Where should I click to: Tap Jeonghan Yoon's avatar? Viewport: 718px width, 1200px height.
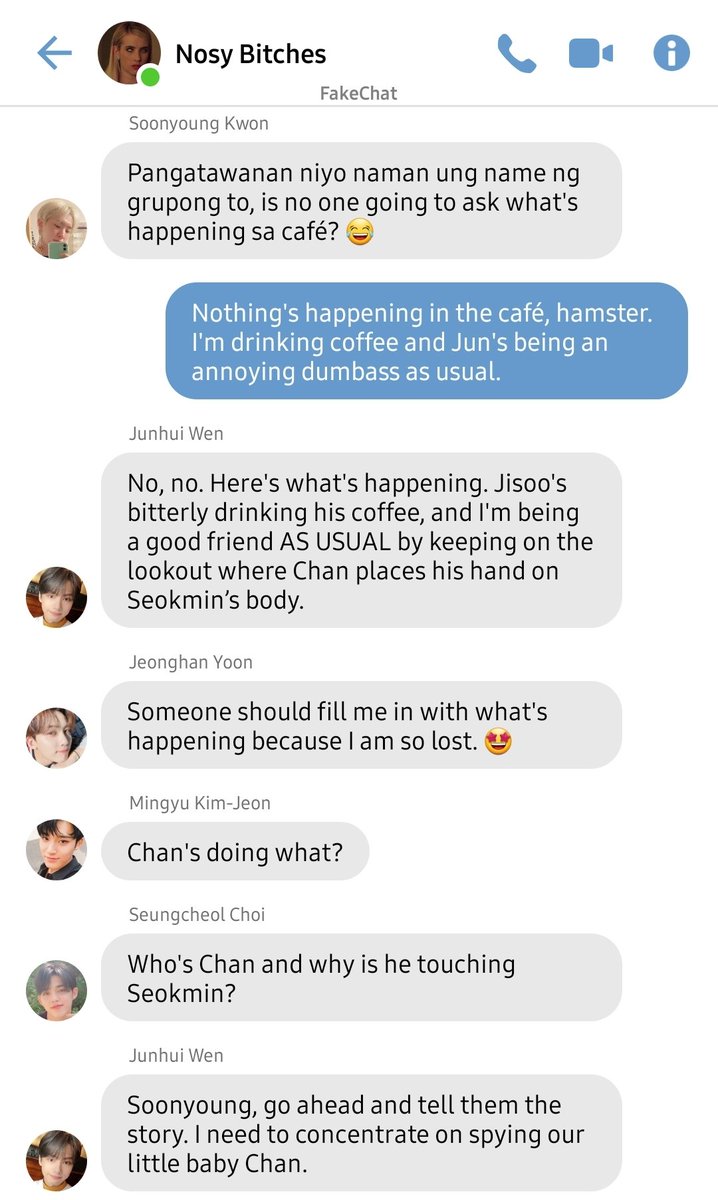[x=56, y=738]
